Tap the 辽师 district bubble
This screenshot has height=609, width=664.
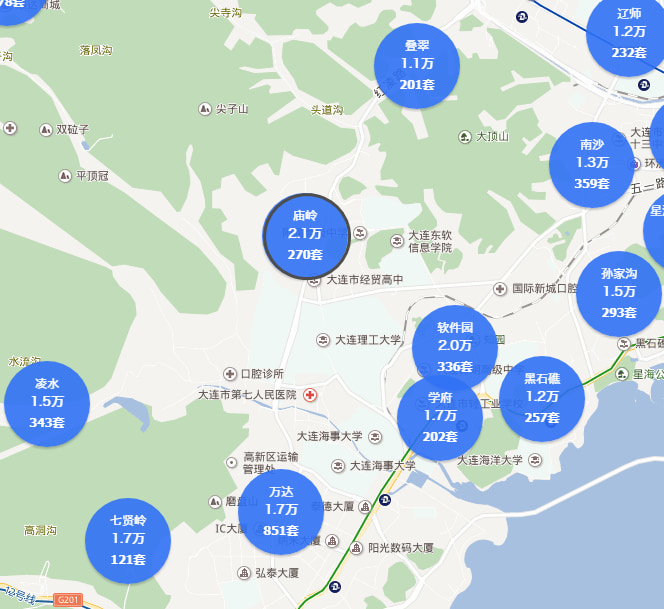[x=628, y=33]
